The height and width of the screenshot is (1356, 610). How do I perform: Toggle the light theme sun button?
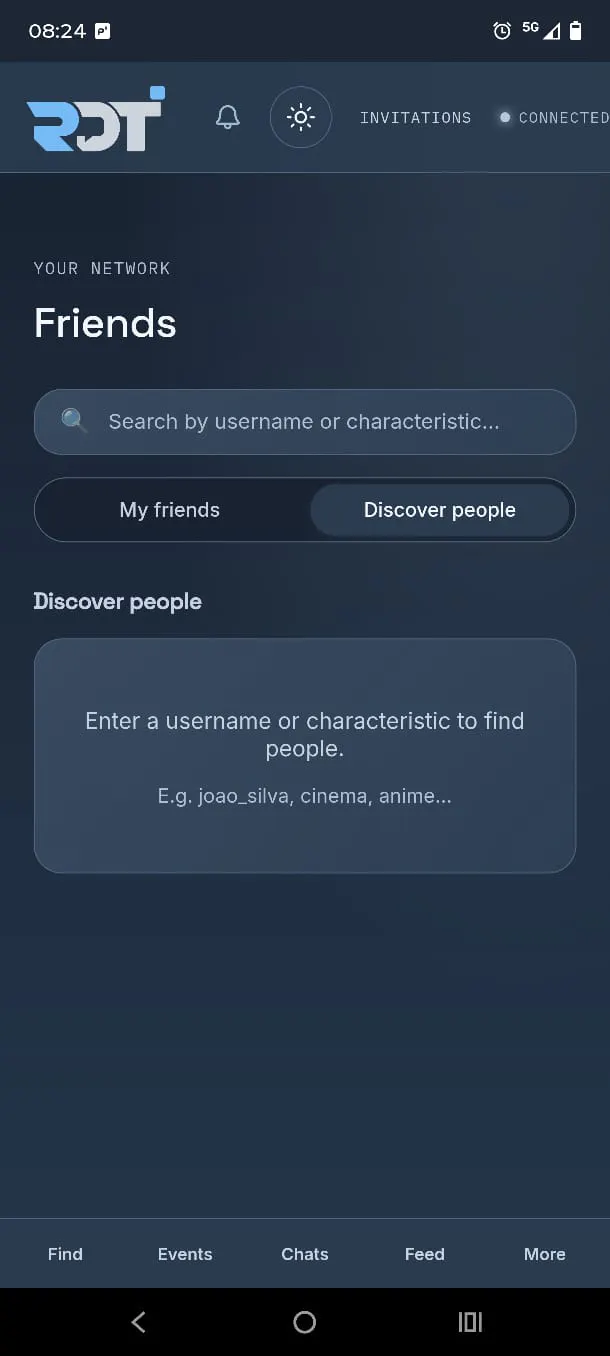click(300, 117)
